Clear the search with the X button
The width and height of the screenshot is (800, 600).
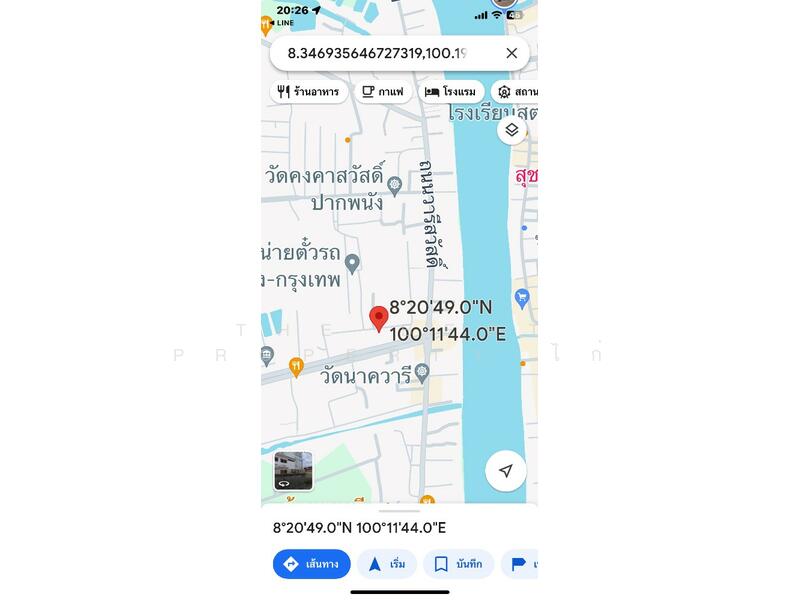point(511,53)
